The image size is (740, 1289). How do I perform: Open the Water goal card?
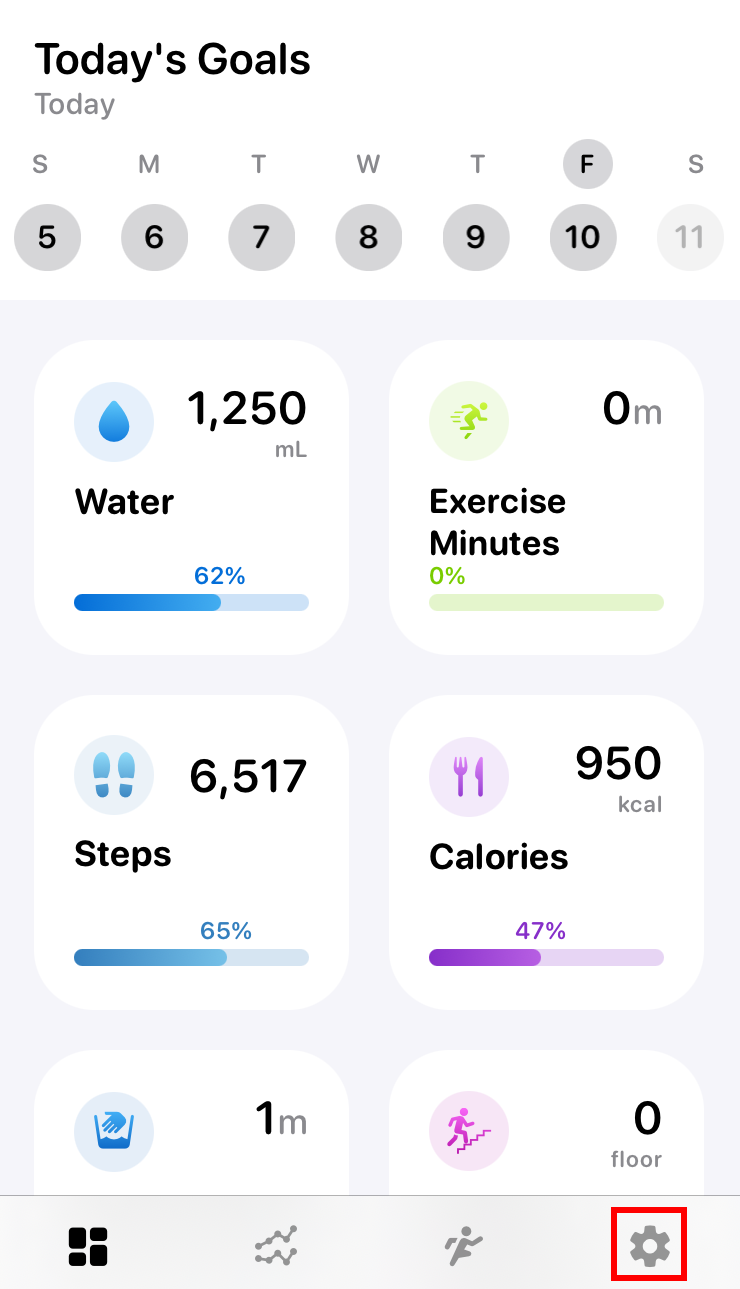point(191,497)
